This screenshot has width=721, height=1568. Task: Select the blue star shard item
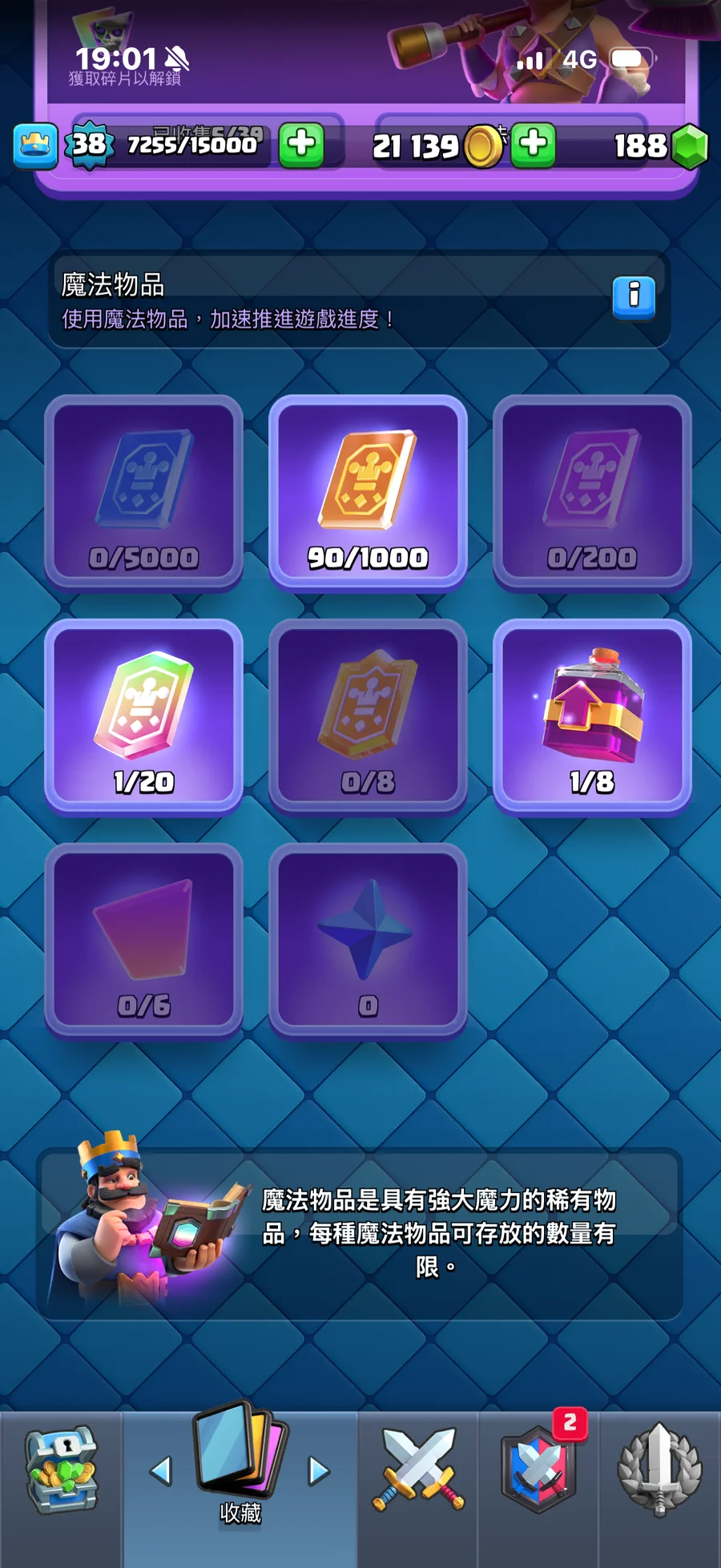[368, 940]
